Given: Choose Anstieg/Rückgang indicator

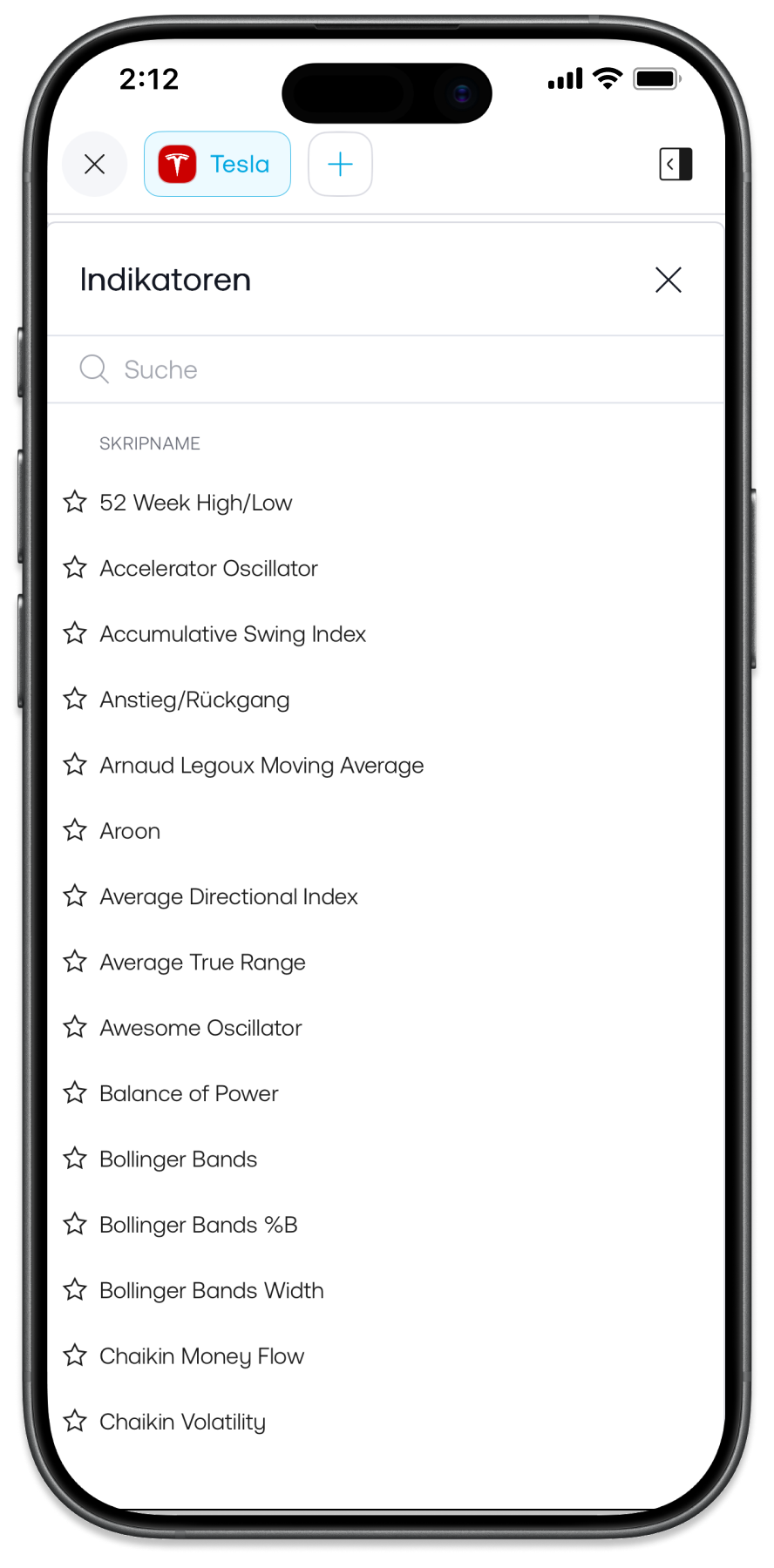Looking at the screenshot, I should [194, 700].
